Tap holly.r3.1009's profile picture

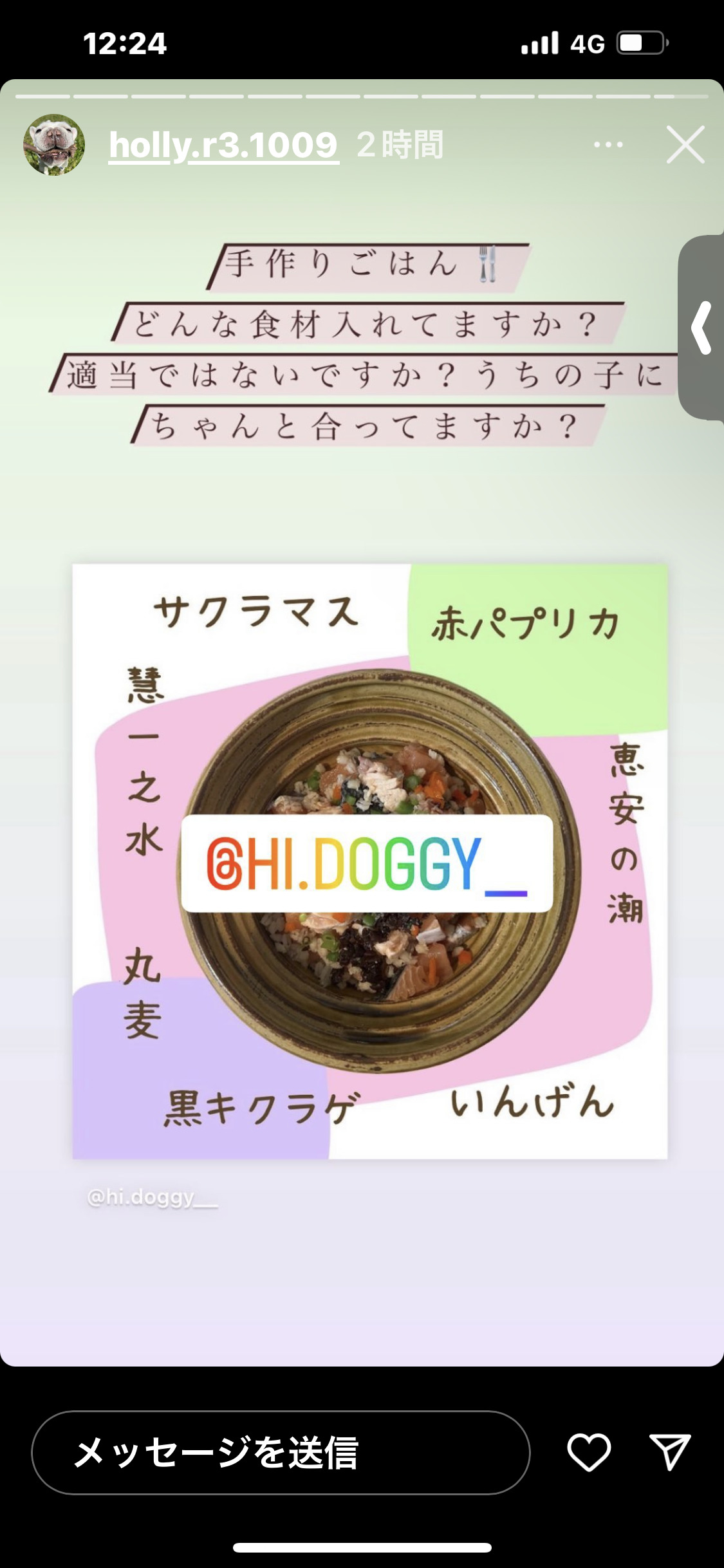coord(54,145)
